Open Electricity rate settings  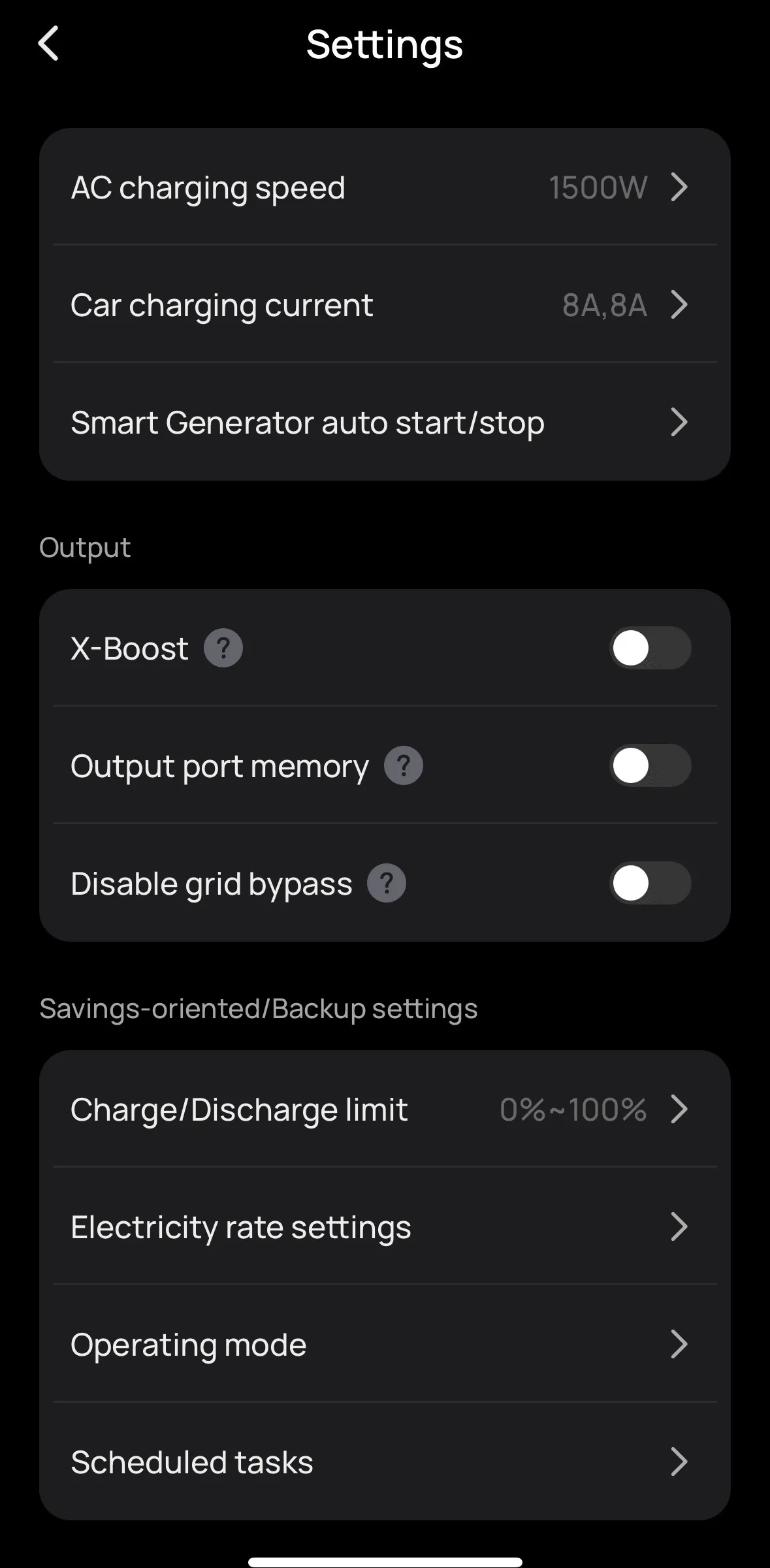tap(384, 1227)
